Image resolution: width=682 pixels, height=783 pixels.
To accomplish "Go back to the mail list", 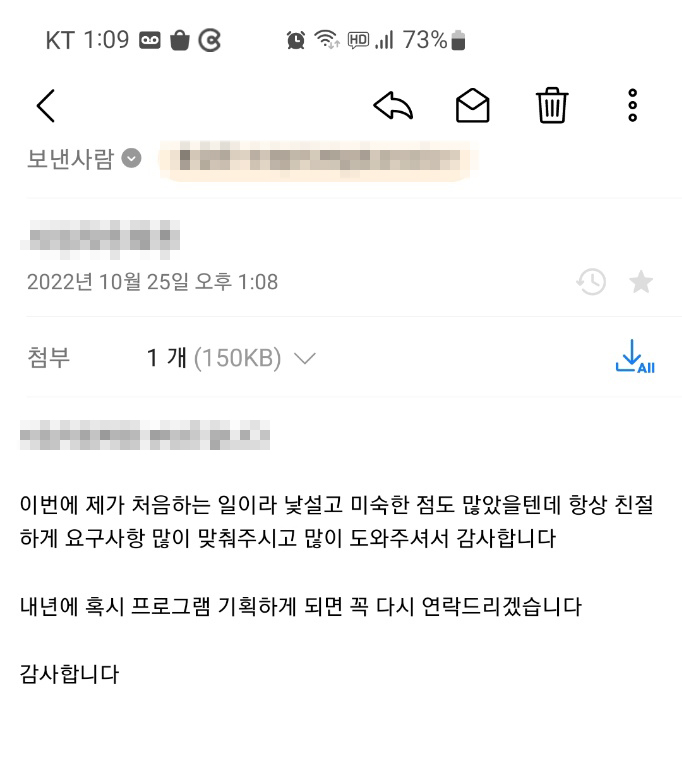I will click(x=45, y=105).
